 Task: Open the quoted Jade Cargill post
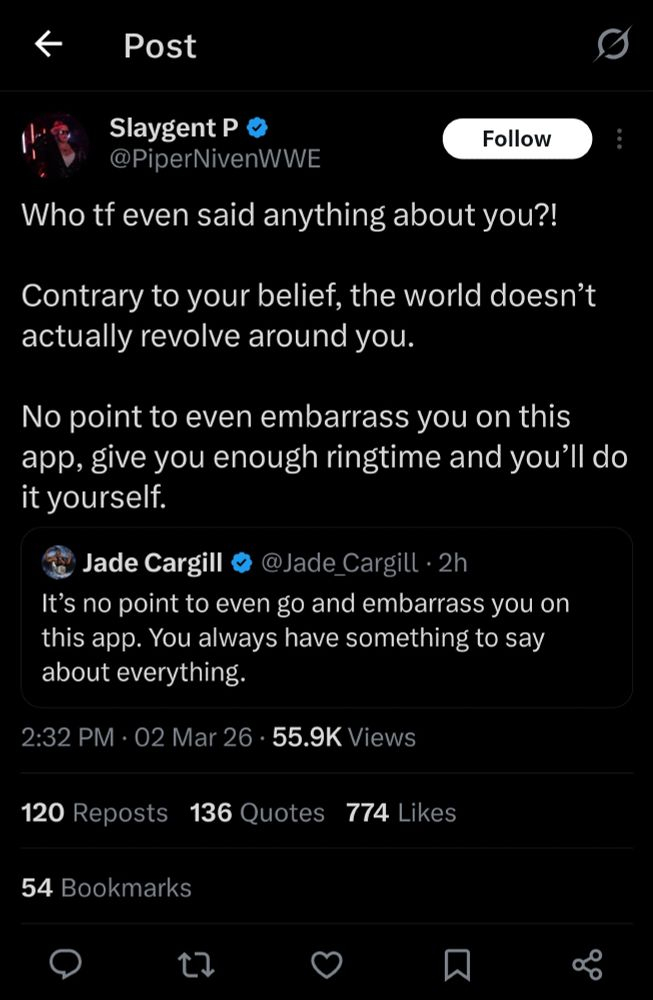(x=326, y=618)
